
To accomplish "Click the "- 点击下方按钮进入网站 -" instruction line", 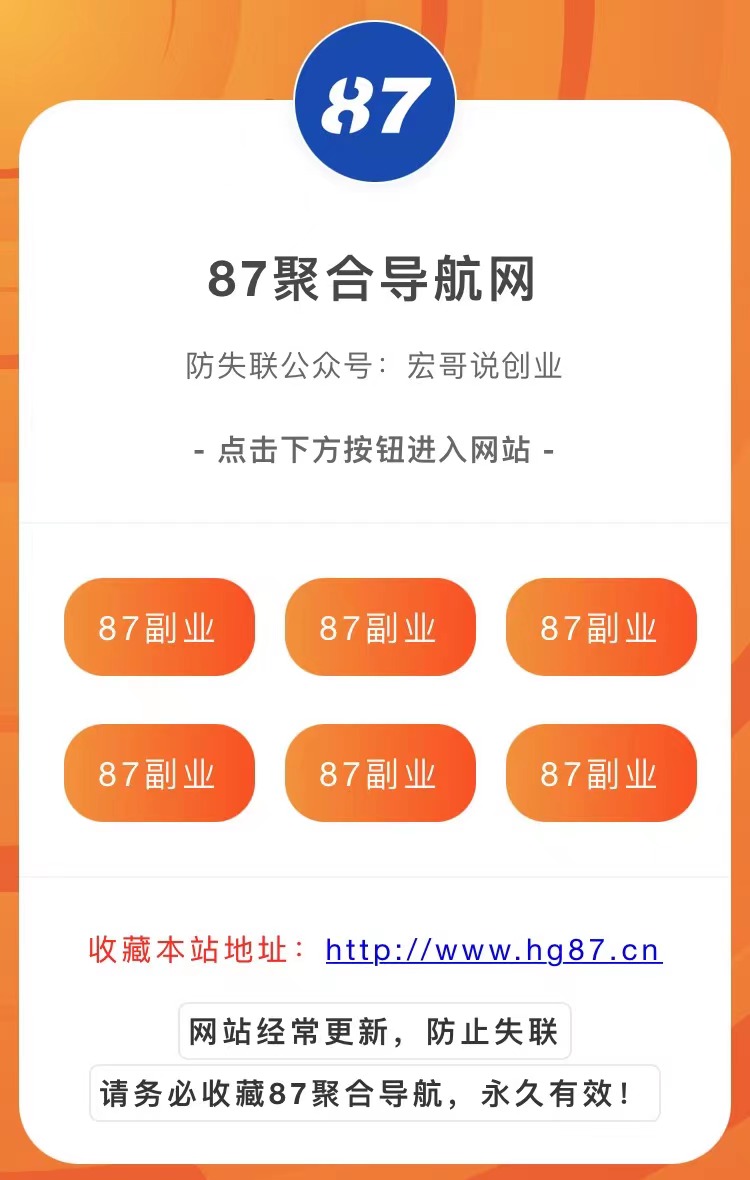I will 374,448.
